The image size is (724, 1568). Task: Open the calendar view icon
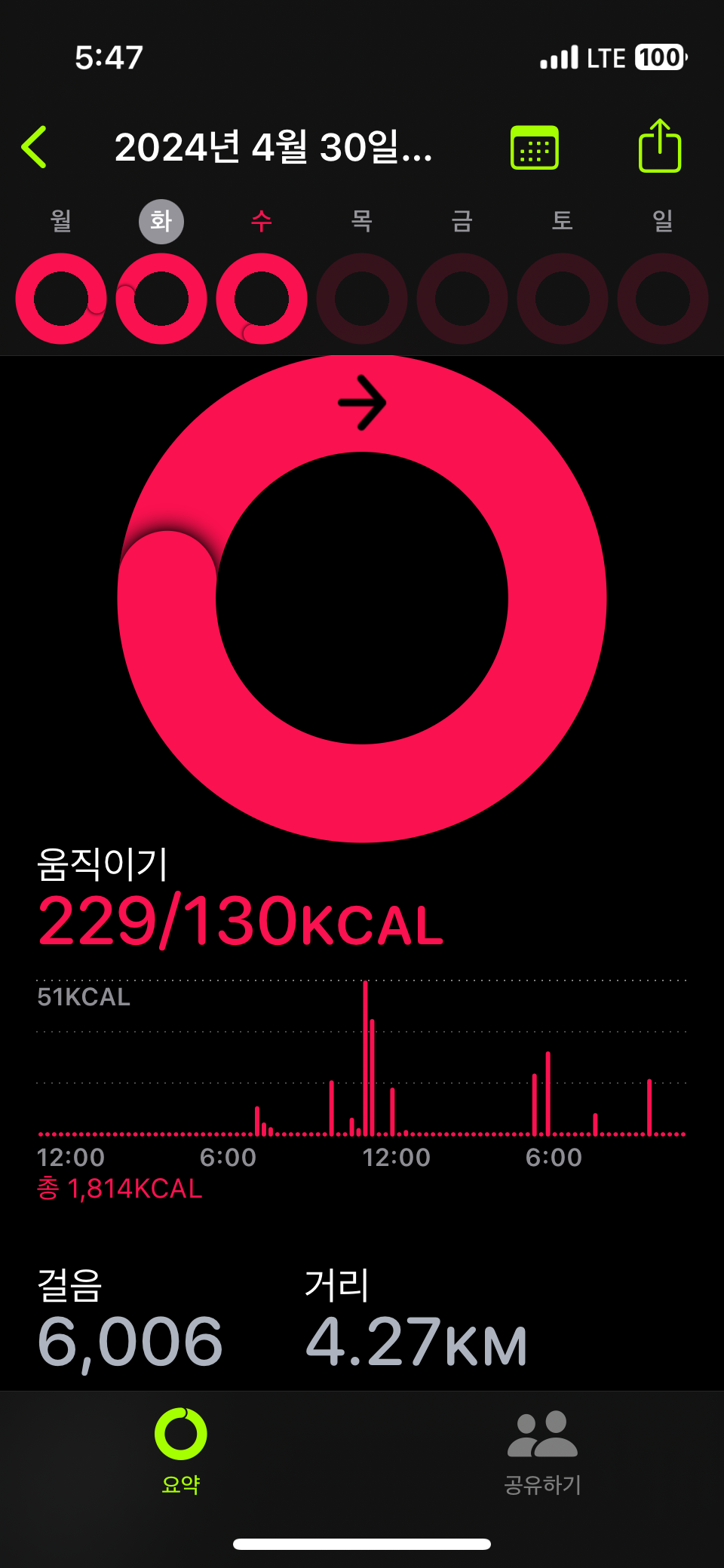point(534,148)
